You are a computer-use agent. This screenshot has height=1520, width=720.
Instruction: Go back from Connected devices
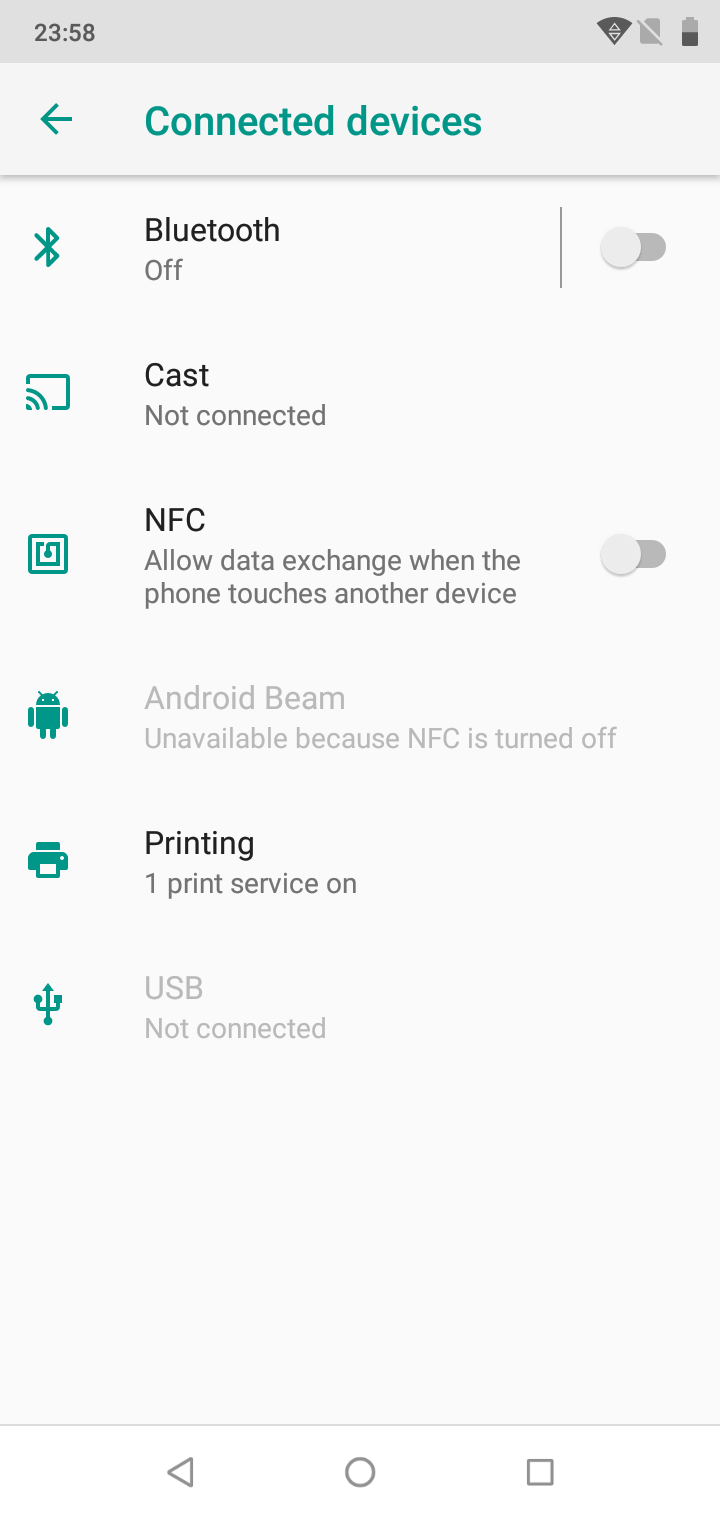click(x=56, y=121)
